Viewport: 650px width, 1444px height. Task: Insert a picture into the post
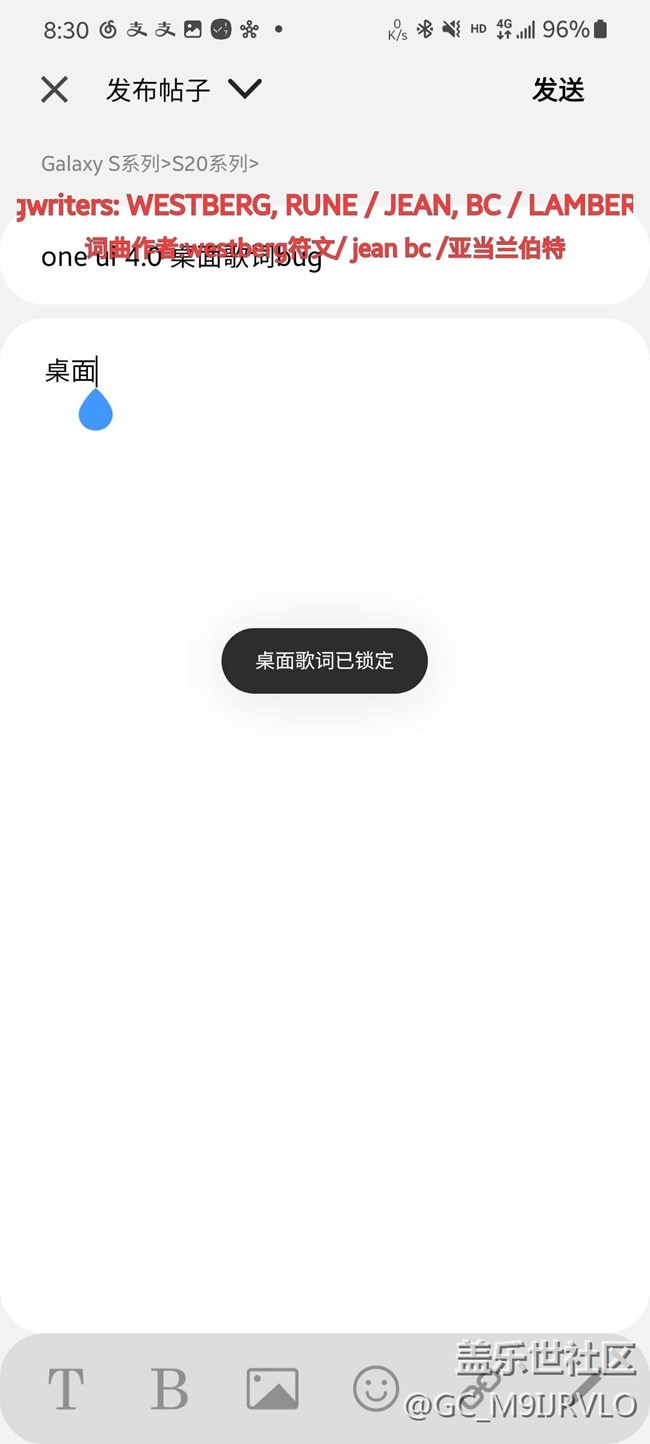click(272, 1388)
